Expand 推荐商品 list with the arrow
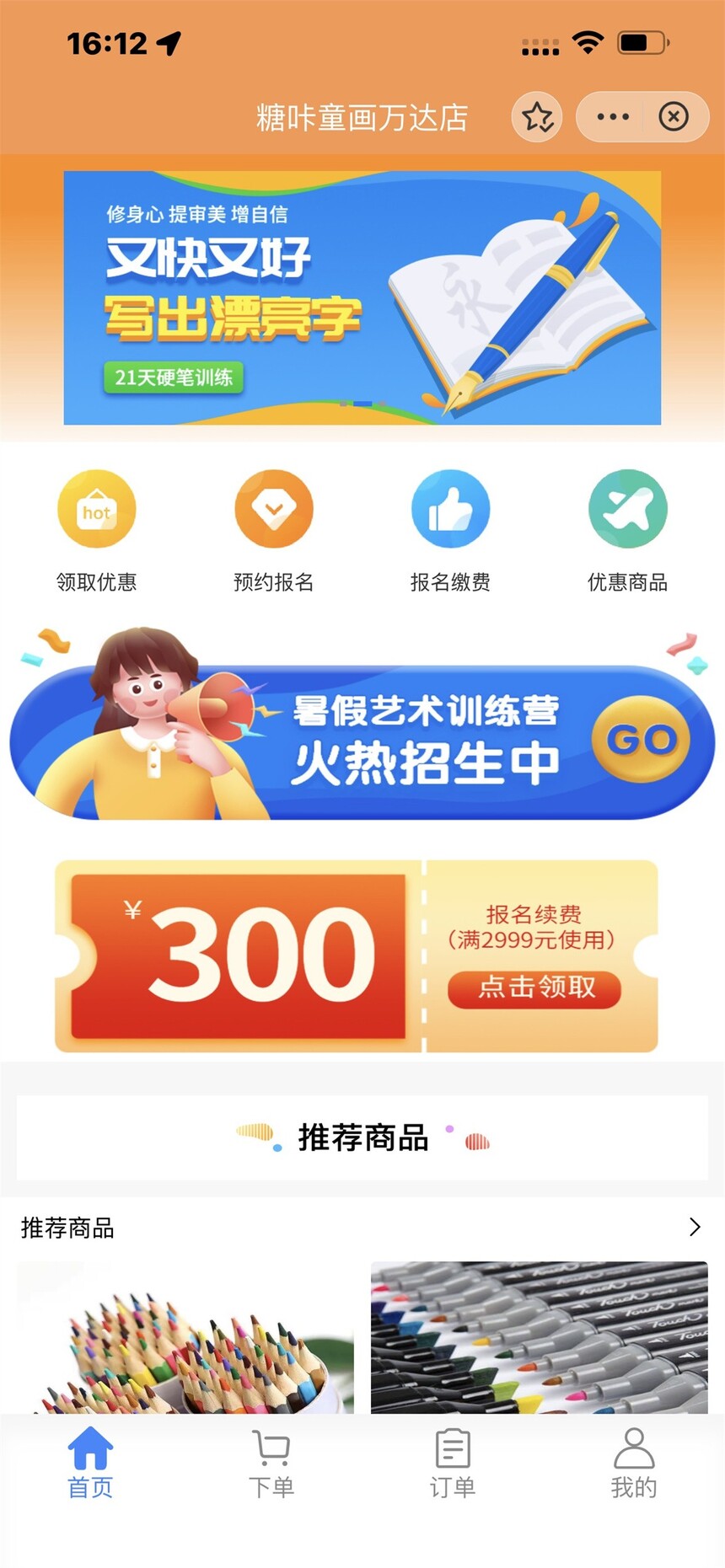The width and height of the screenshot is (725, 1568). (x=695, y=1227)
